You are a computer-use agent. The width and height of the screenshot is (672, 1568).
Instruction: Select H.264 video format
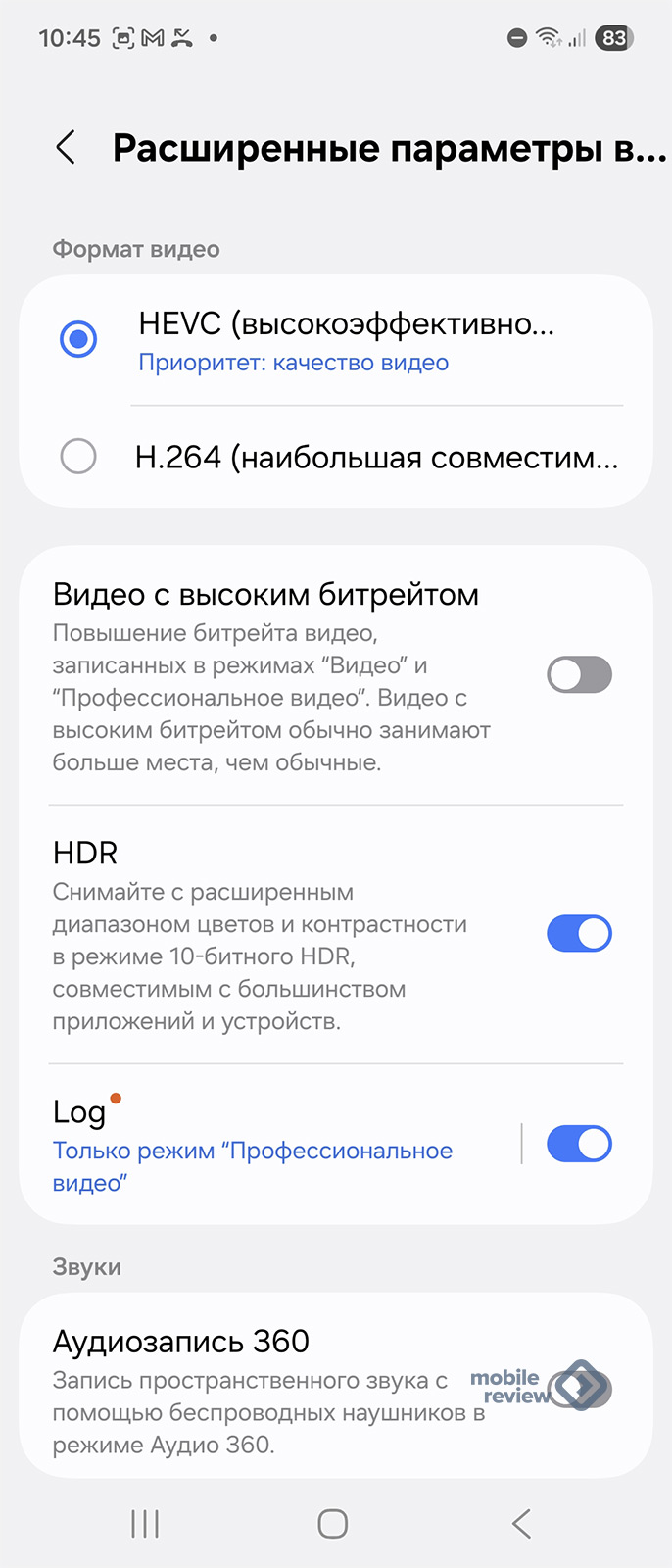click(x=78, y=457)
